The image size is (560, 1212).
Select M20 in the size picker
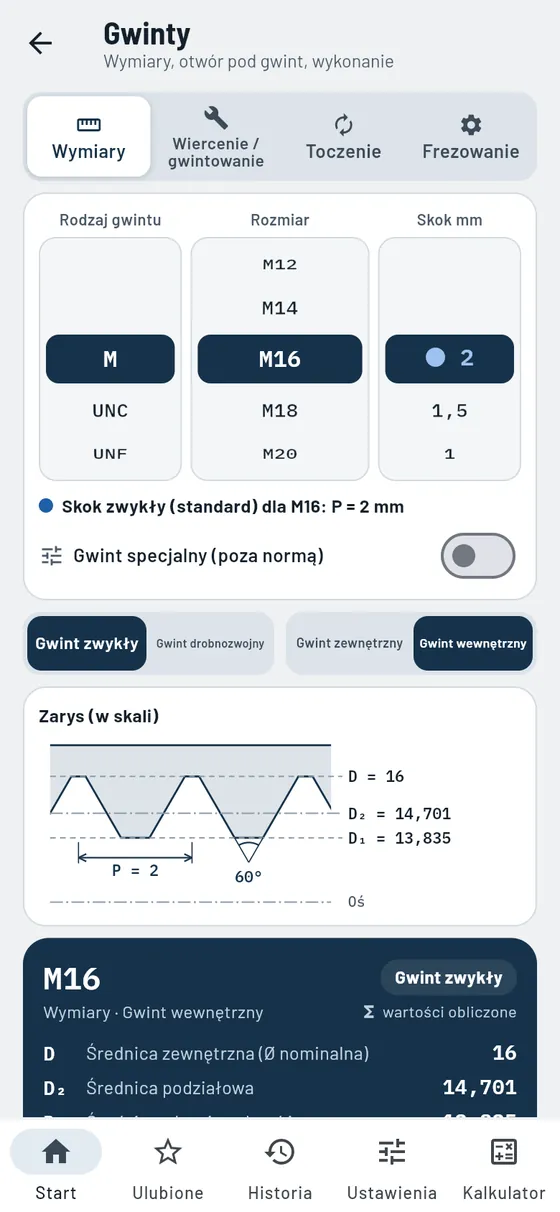point(280,454)
